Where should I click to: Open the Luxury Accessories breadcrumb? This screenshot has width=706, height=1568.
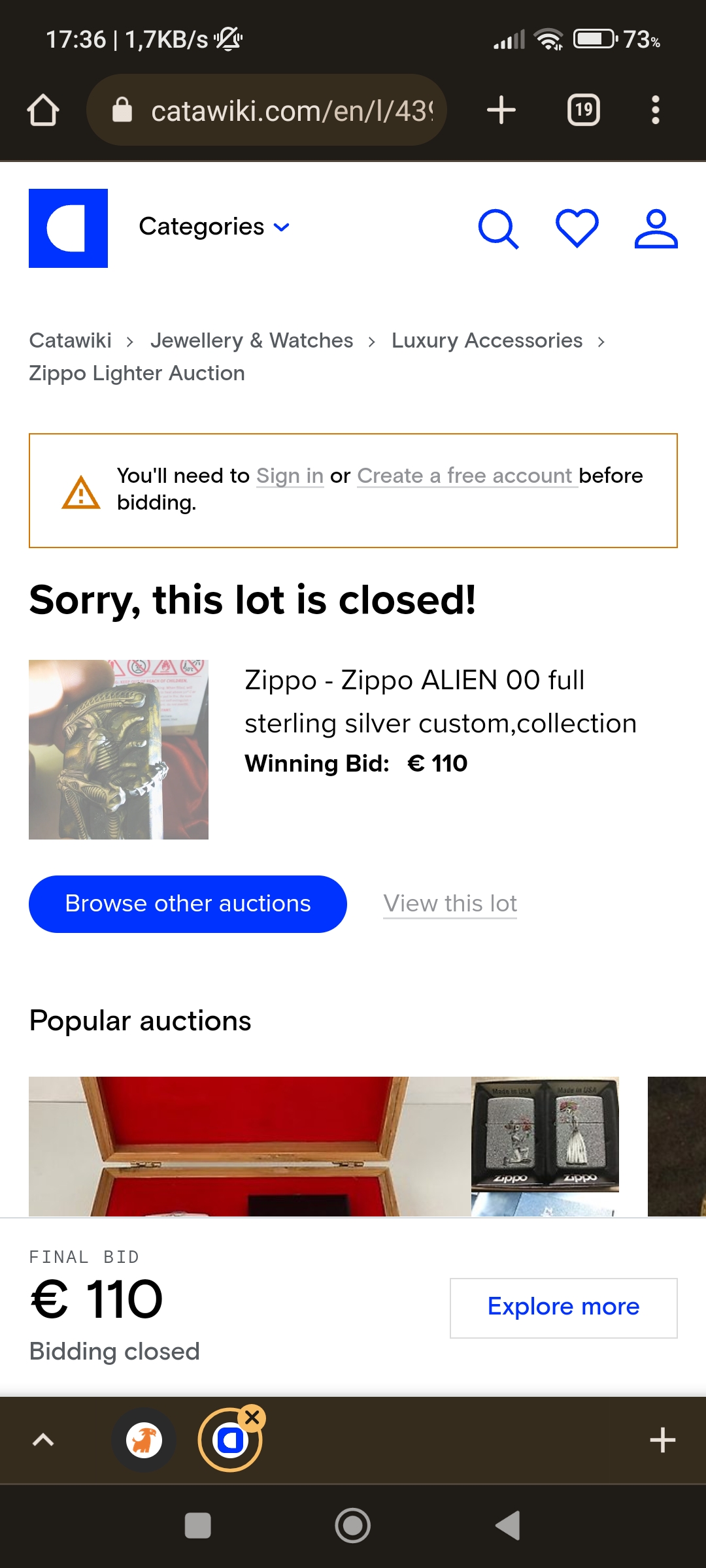coord(486,340)
